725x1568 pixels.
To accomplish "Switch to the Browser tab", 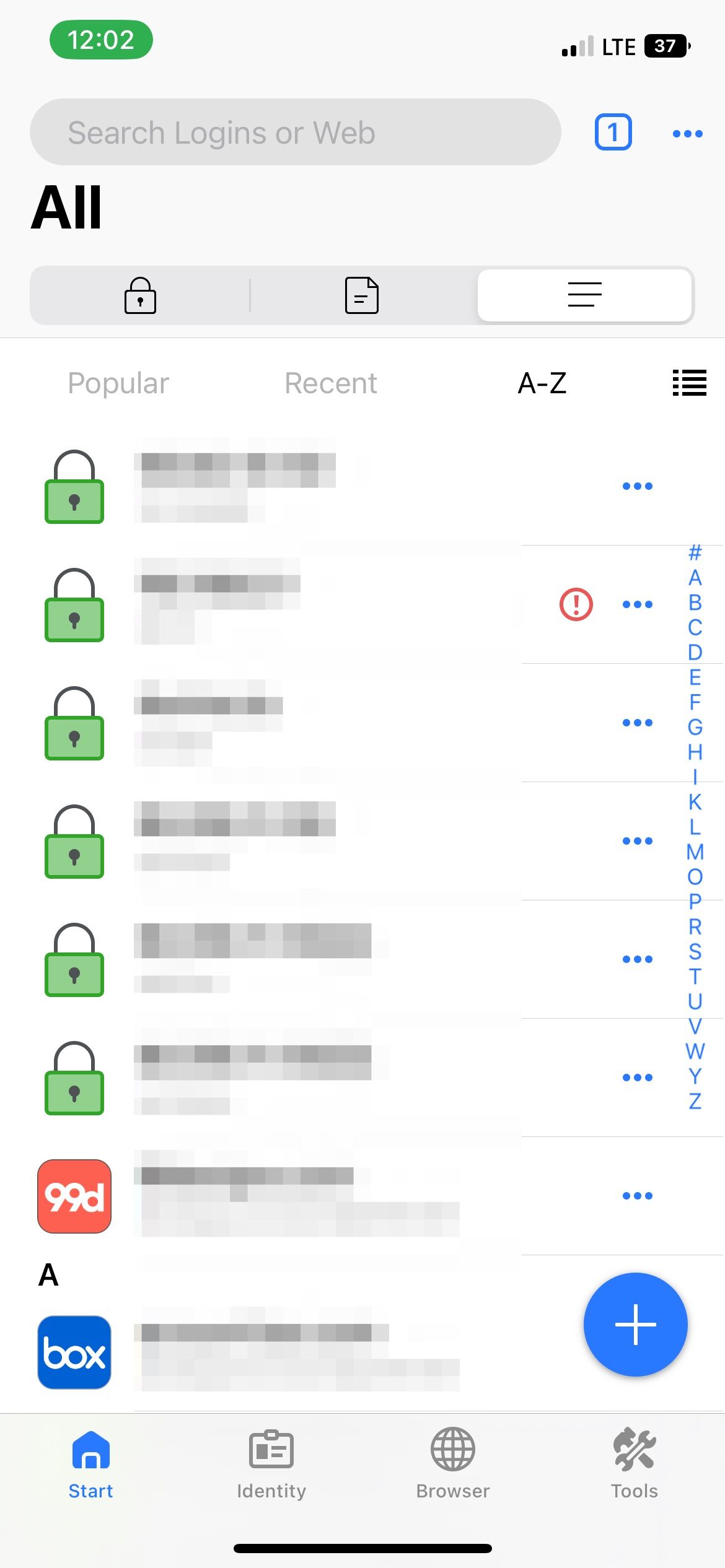I will 453,1464.
